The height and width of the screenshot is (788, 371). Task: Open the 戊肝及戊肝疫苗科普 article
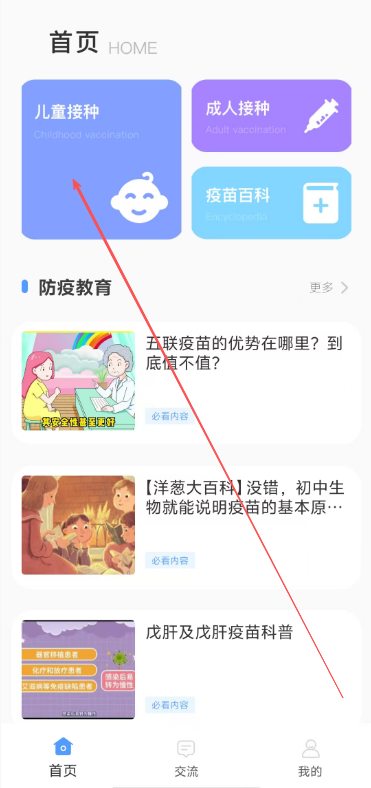(186, 668)
